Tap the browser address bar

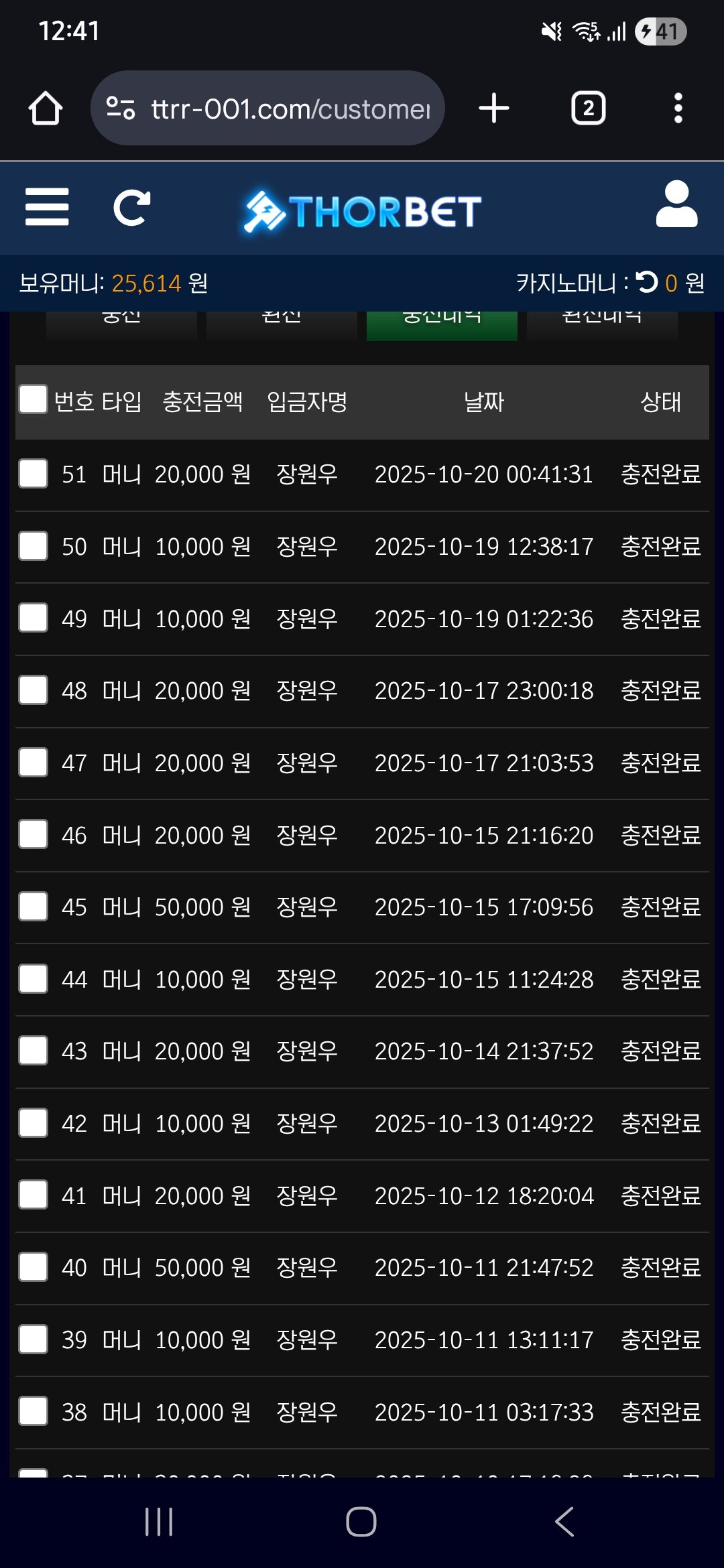click(x=268, y=109)
